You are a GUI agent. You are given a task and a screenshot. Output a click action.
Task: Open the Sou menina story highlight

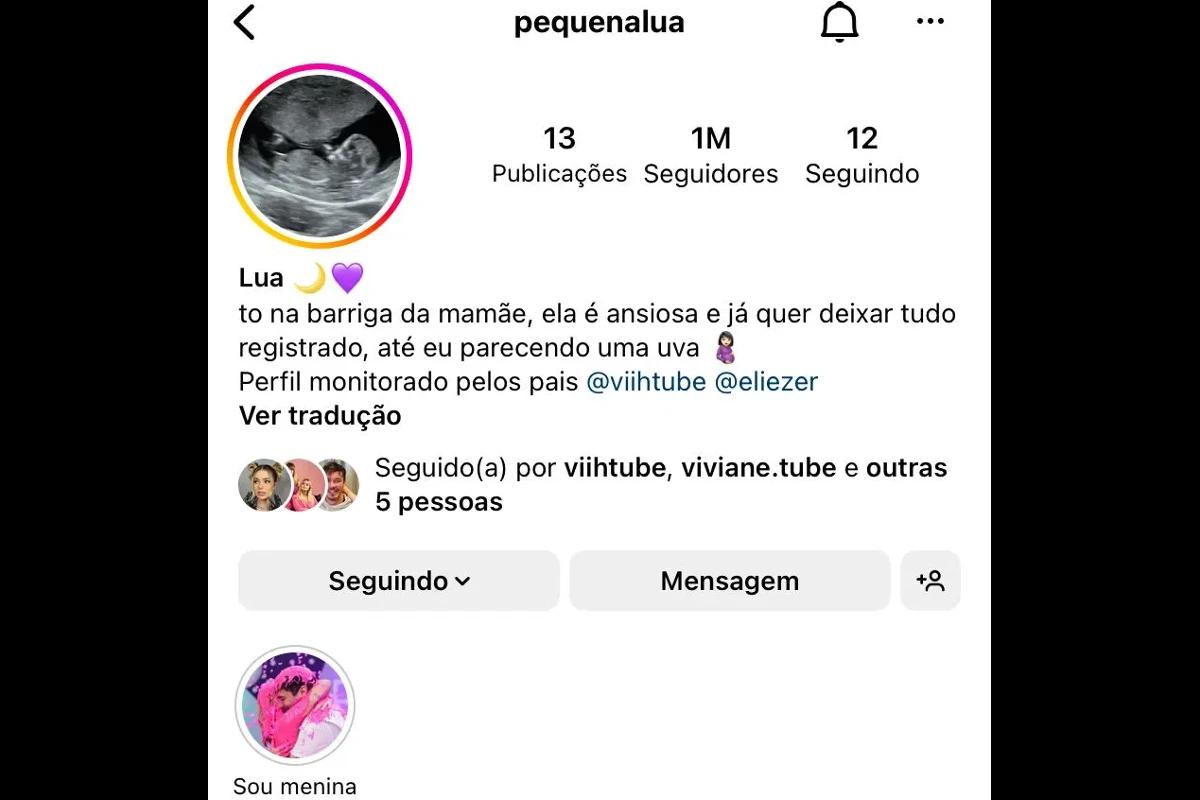[x=295, y=706]
